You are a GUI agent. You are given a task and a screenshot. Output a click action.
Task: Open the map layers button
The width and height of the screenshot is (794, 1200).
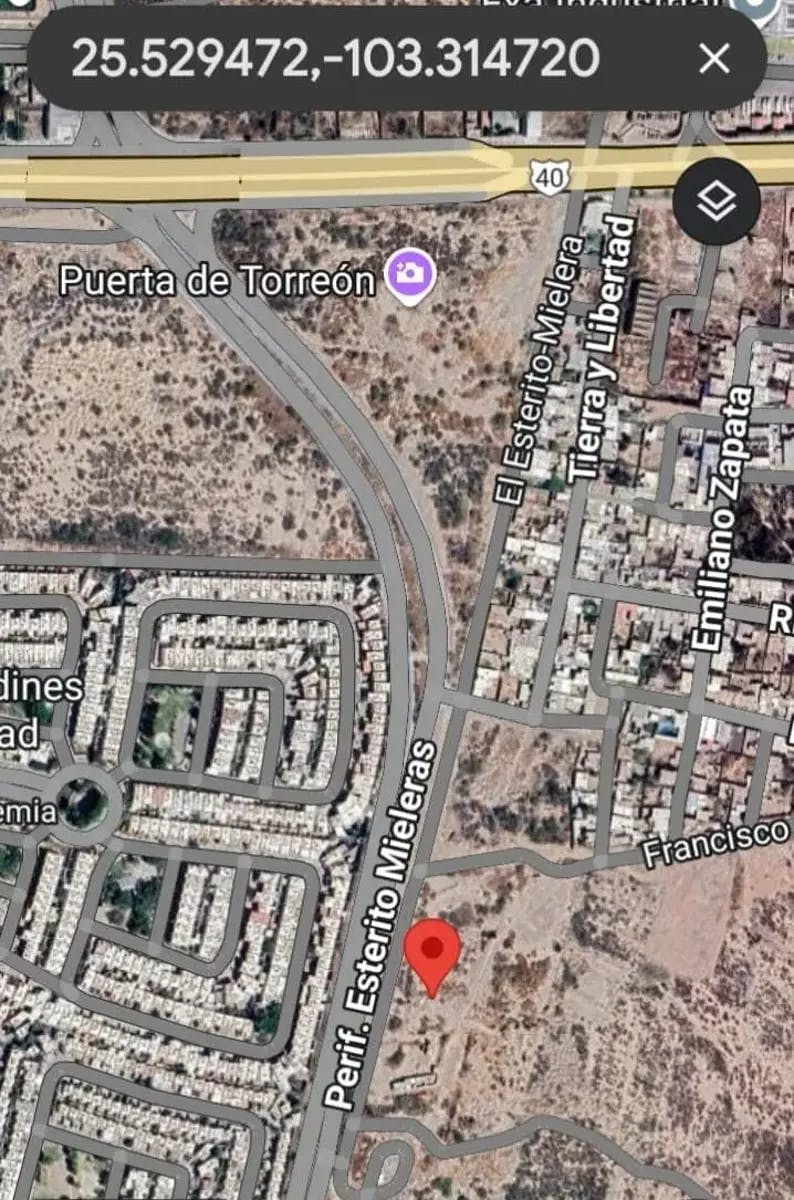click(x=716, y=202)
